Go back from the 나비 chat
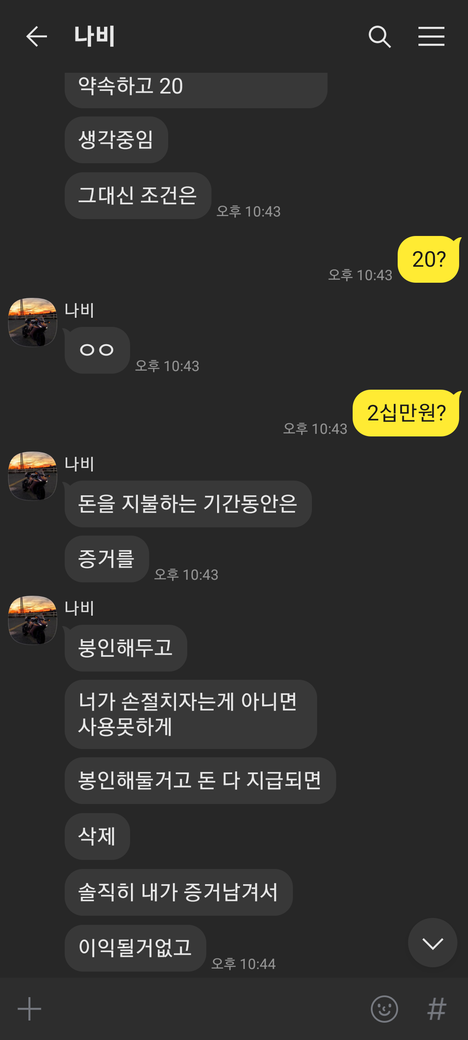This screenshot has height=1040, width=468. [x=36, y=37]
